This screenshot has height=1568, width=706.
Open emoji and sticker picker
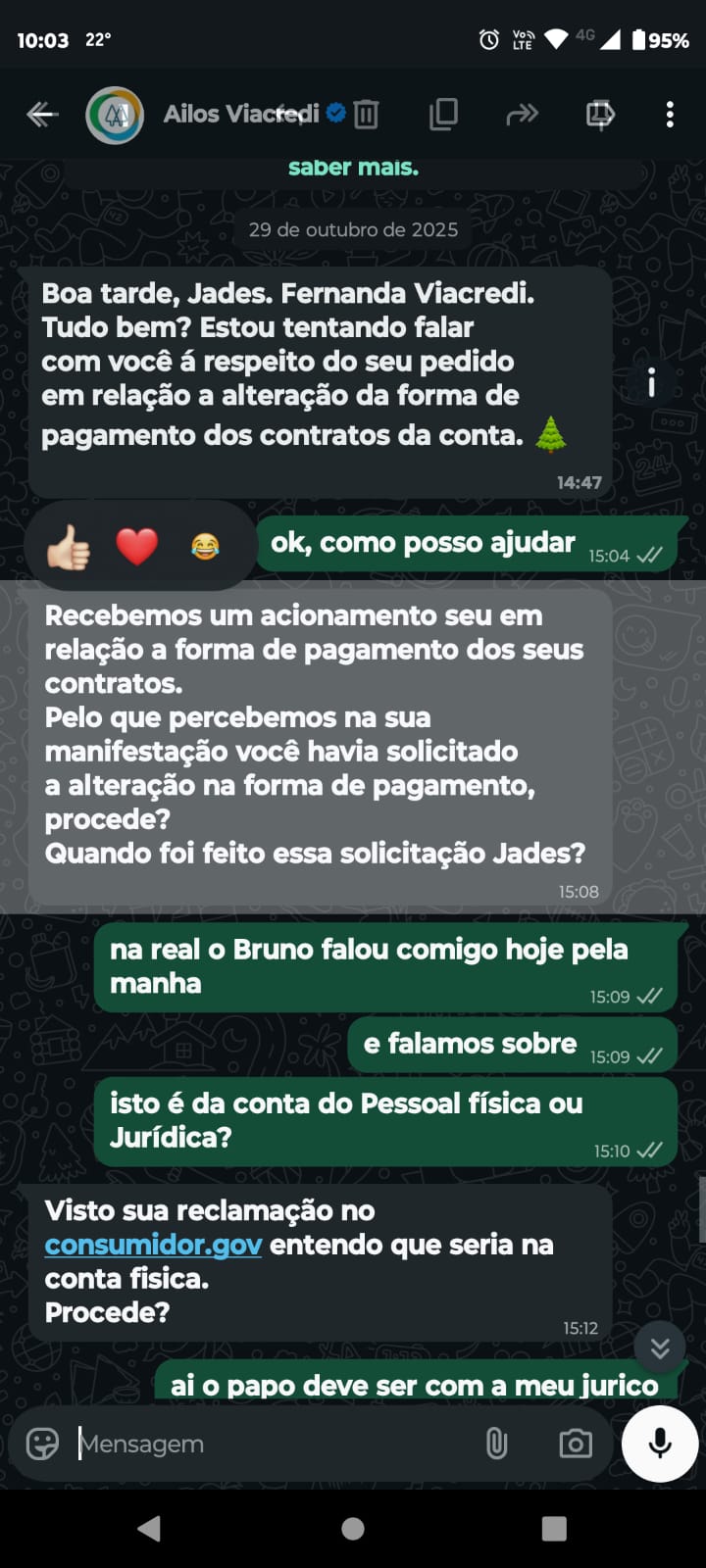(x=42, y=1444)
